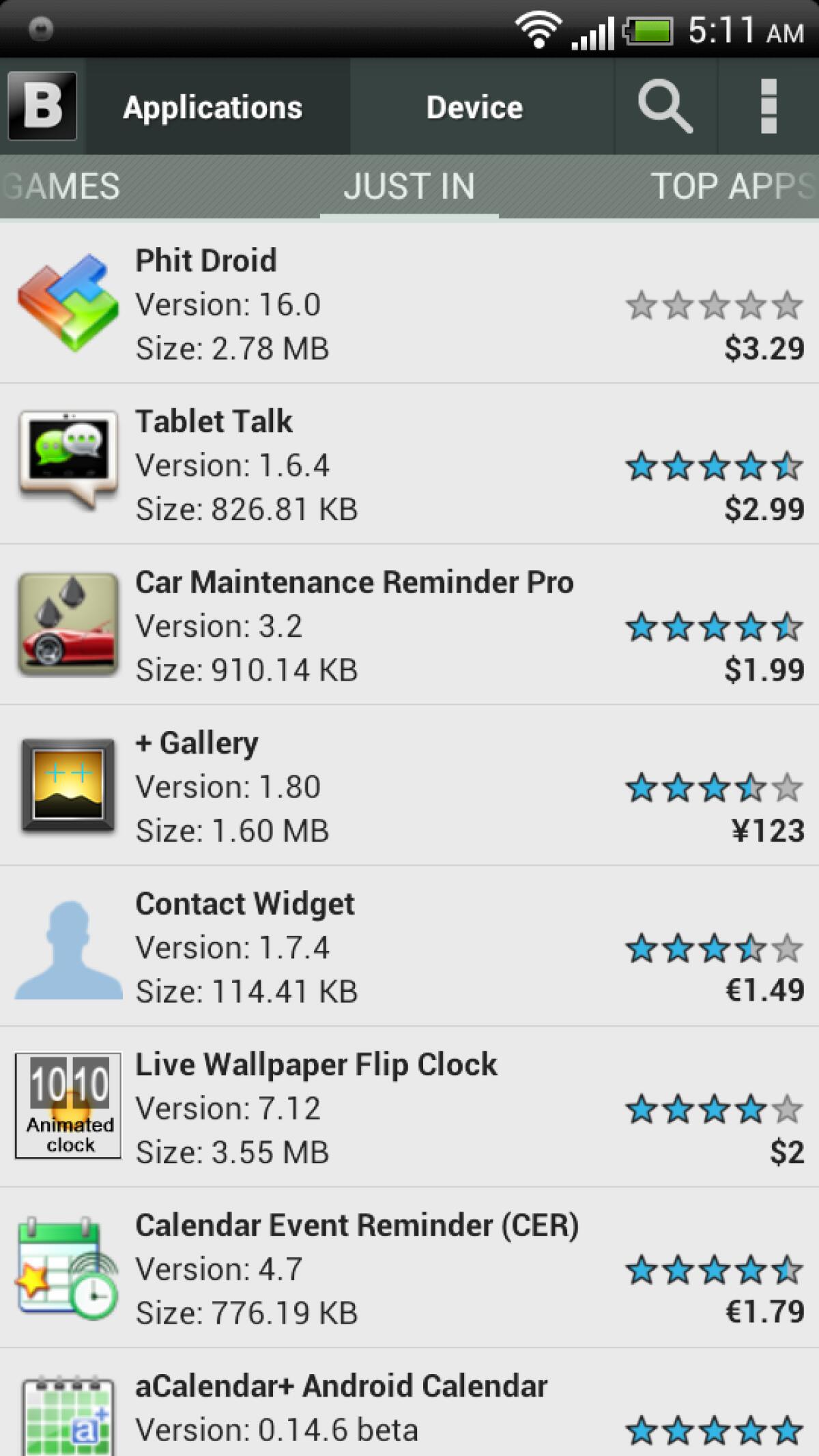
Task: Open the overflow menu
Action: [x=770, y=106]
